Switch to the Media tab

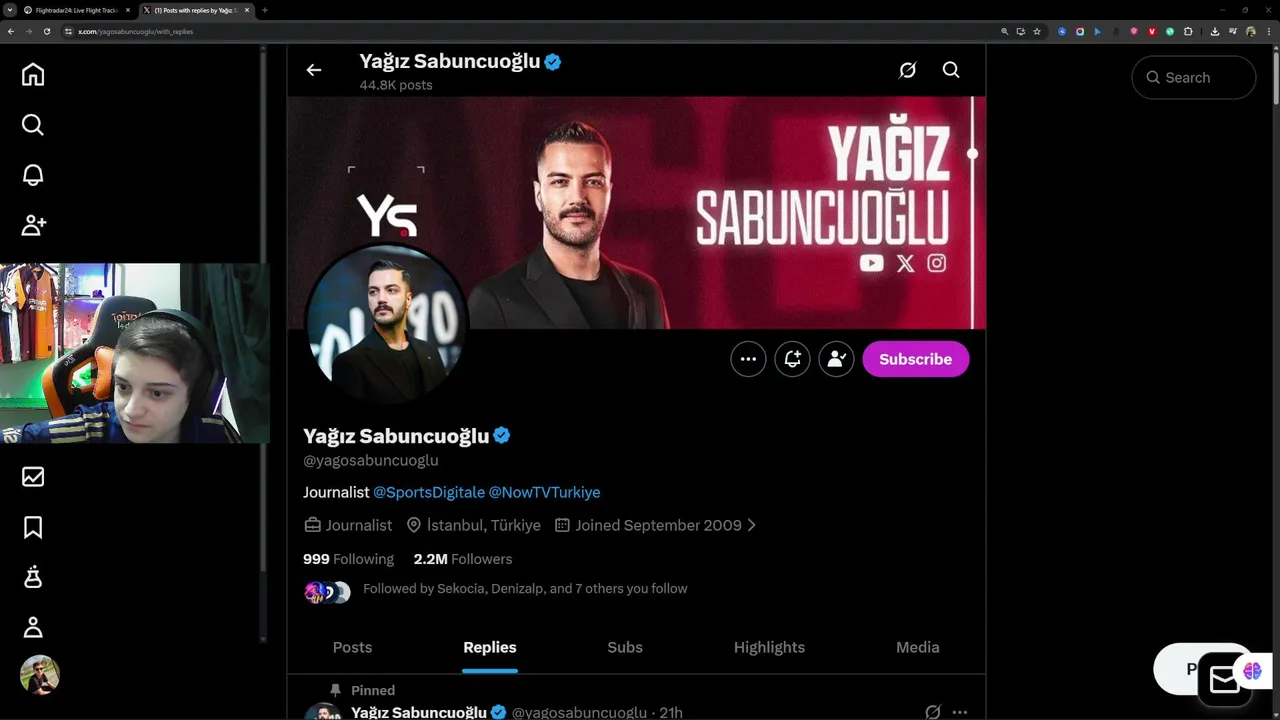(917, 647)
